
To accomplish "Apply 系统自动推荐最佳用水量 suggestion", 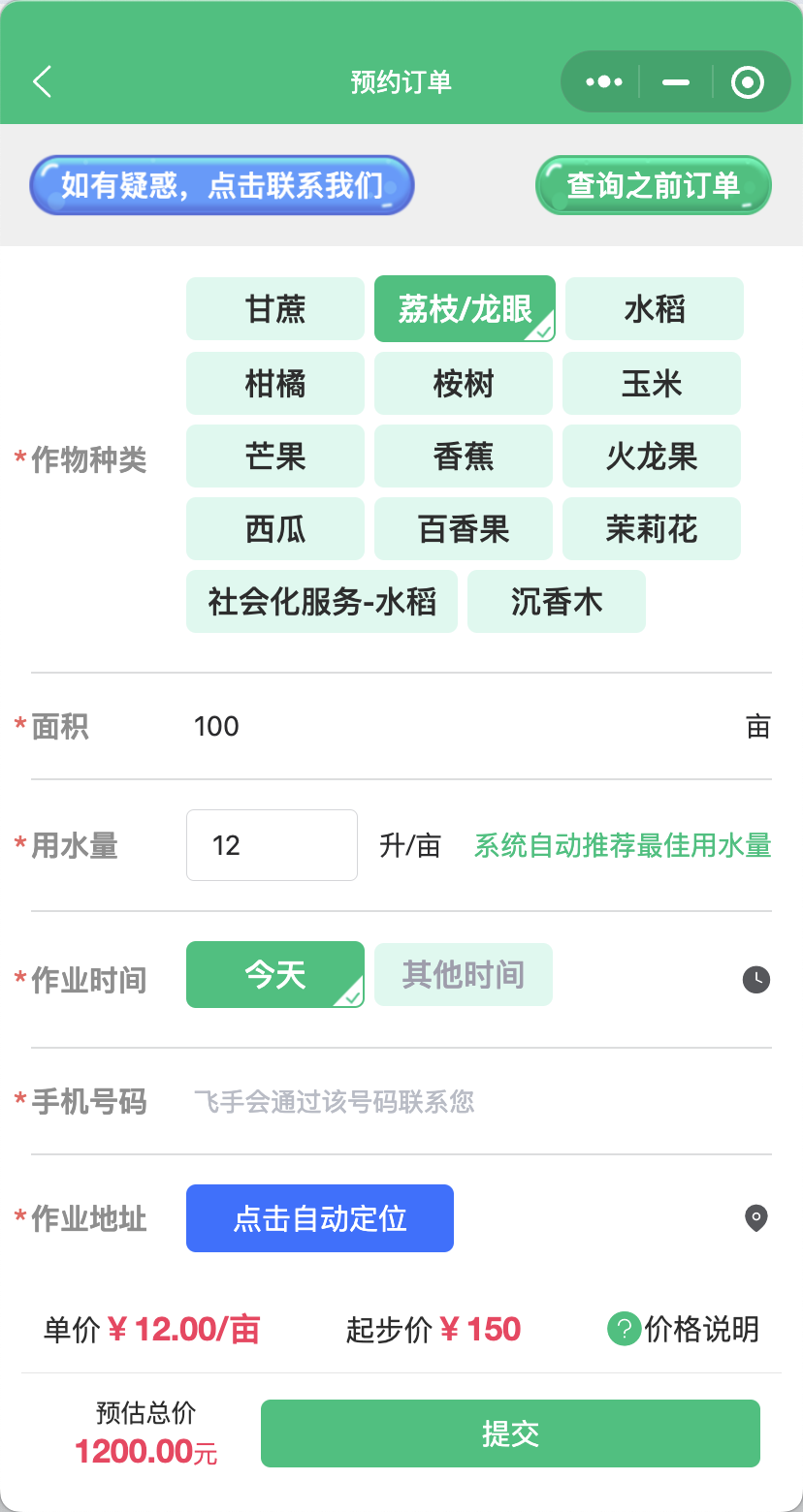I will (621, 845).
